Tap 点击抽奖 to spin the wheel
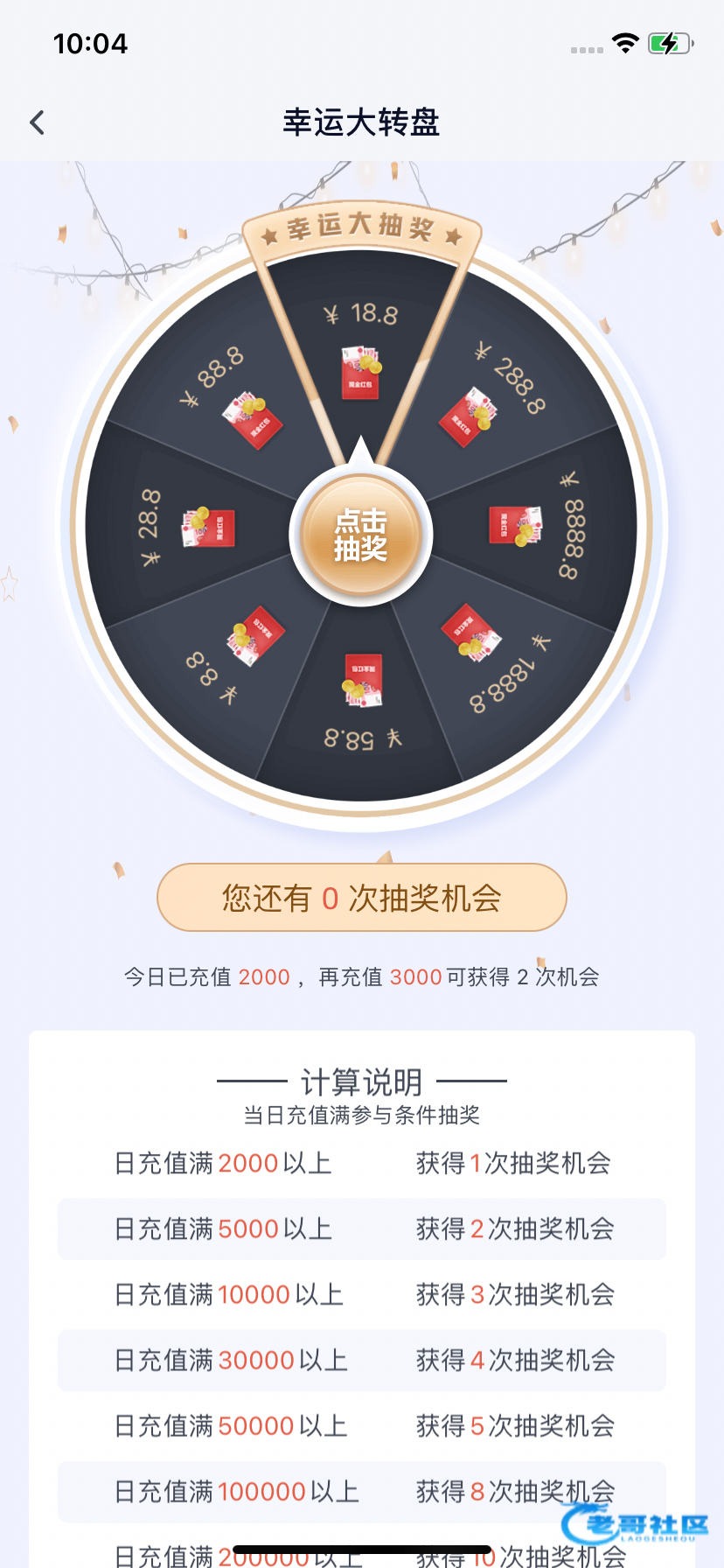The image size is (724, 1568). click(x=361, y=535)
